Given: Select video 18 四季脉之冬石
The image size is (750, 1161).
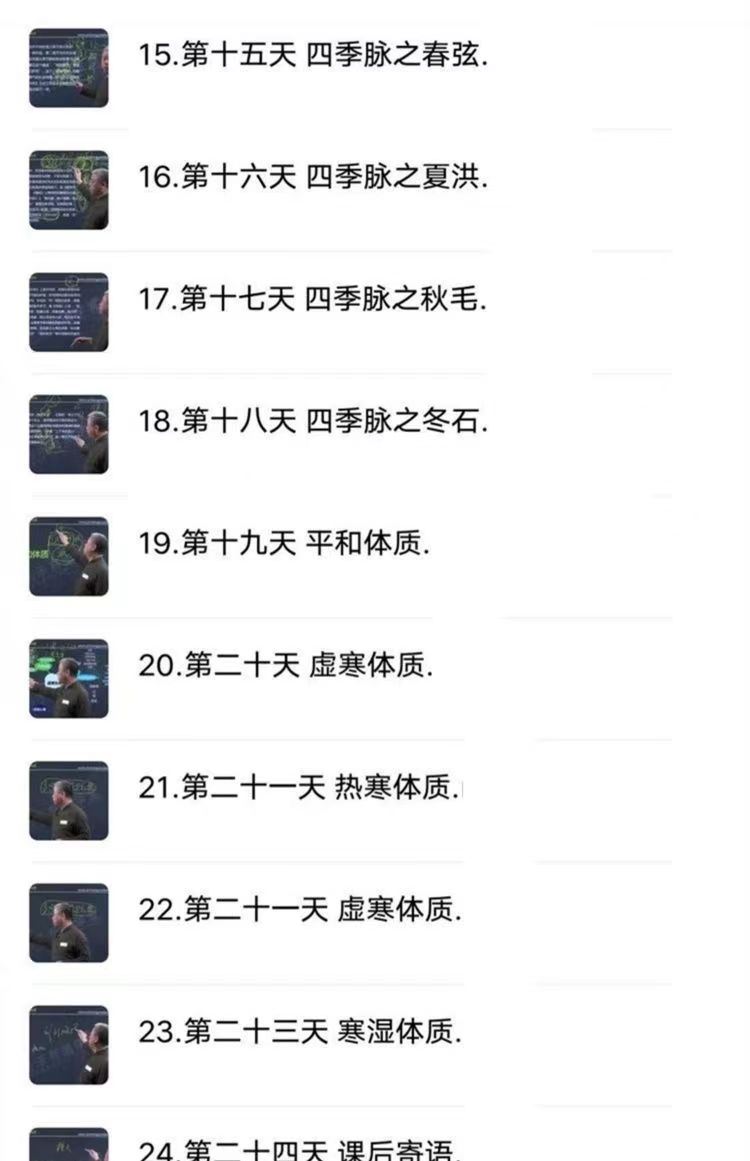Looking at the screenshot, I should [x=312, y=422].
